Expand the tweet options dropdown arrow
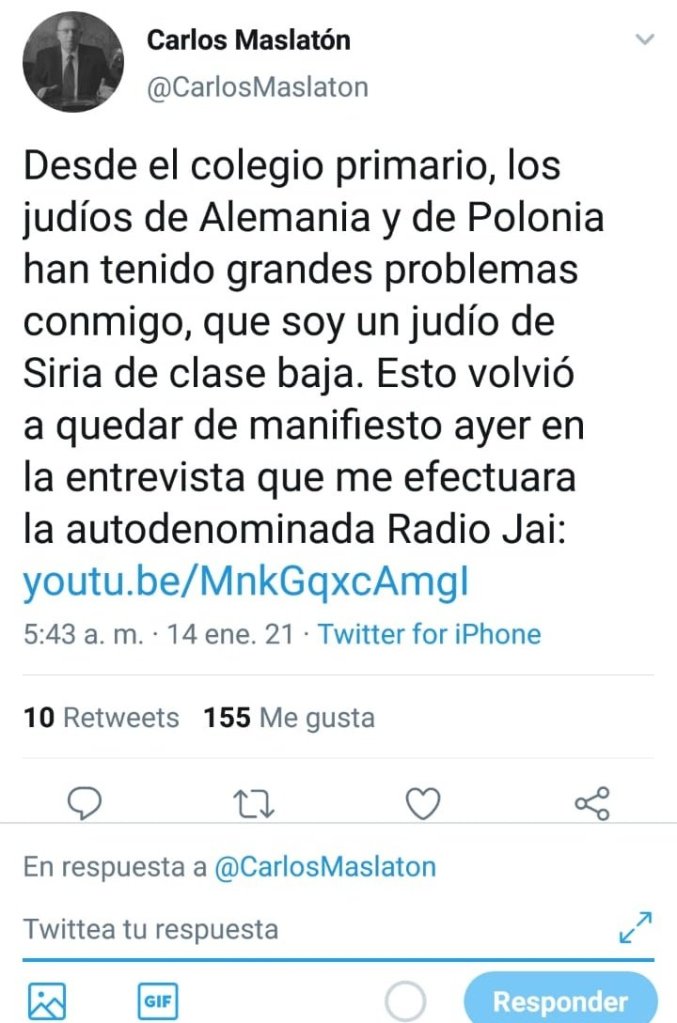The height and width of the screenshot is (1023, 677). coord(645,40)
